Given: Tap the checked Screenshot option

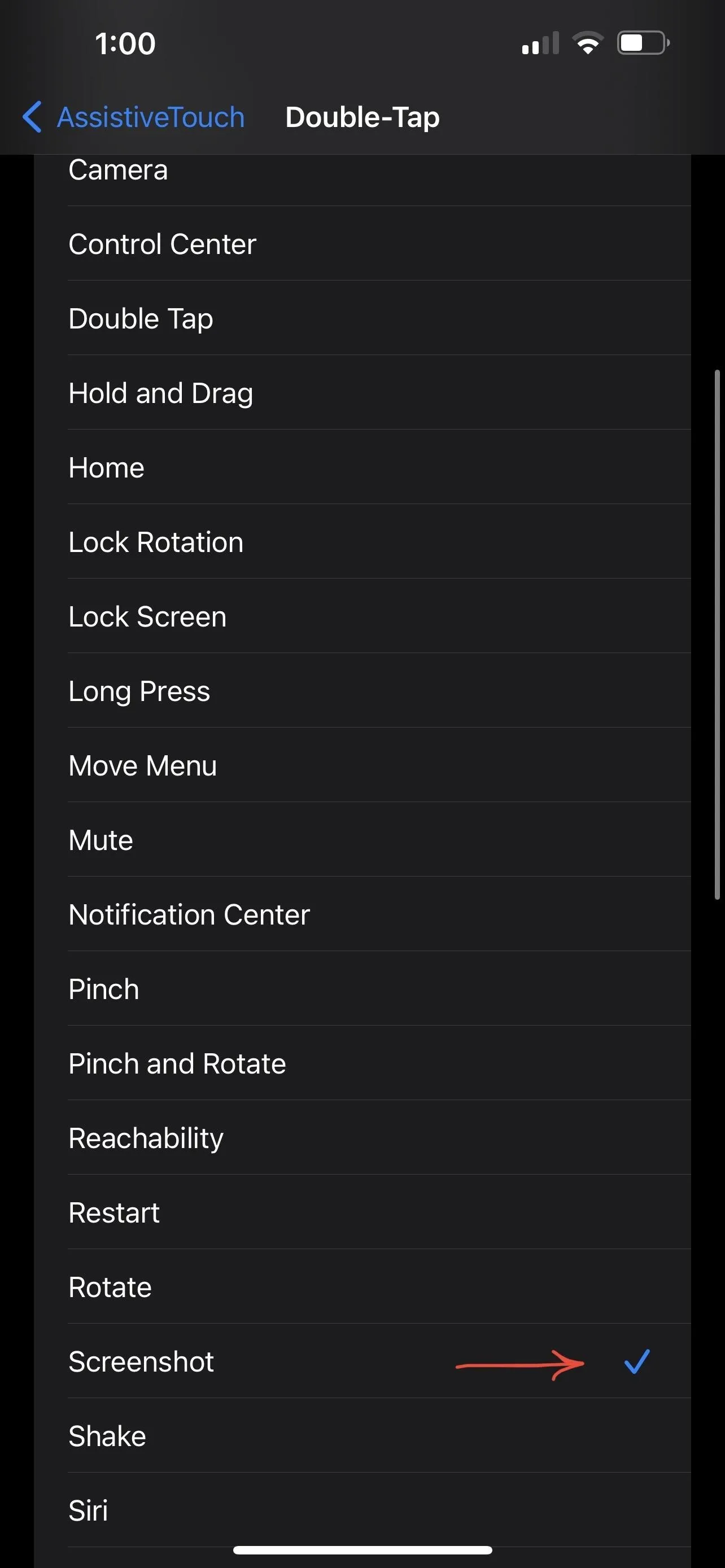Looking at the screenshot, I should 362,1361.
